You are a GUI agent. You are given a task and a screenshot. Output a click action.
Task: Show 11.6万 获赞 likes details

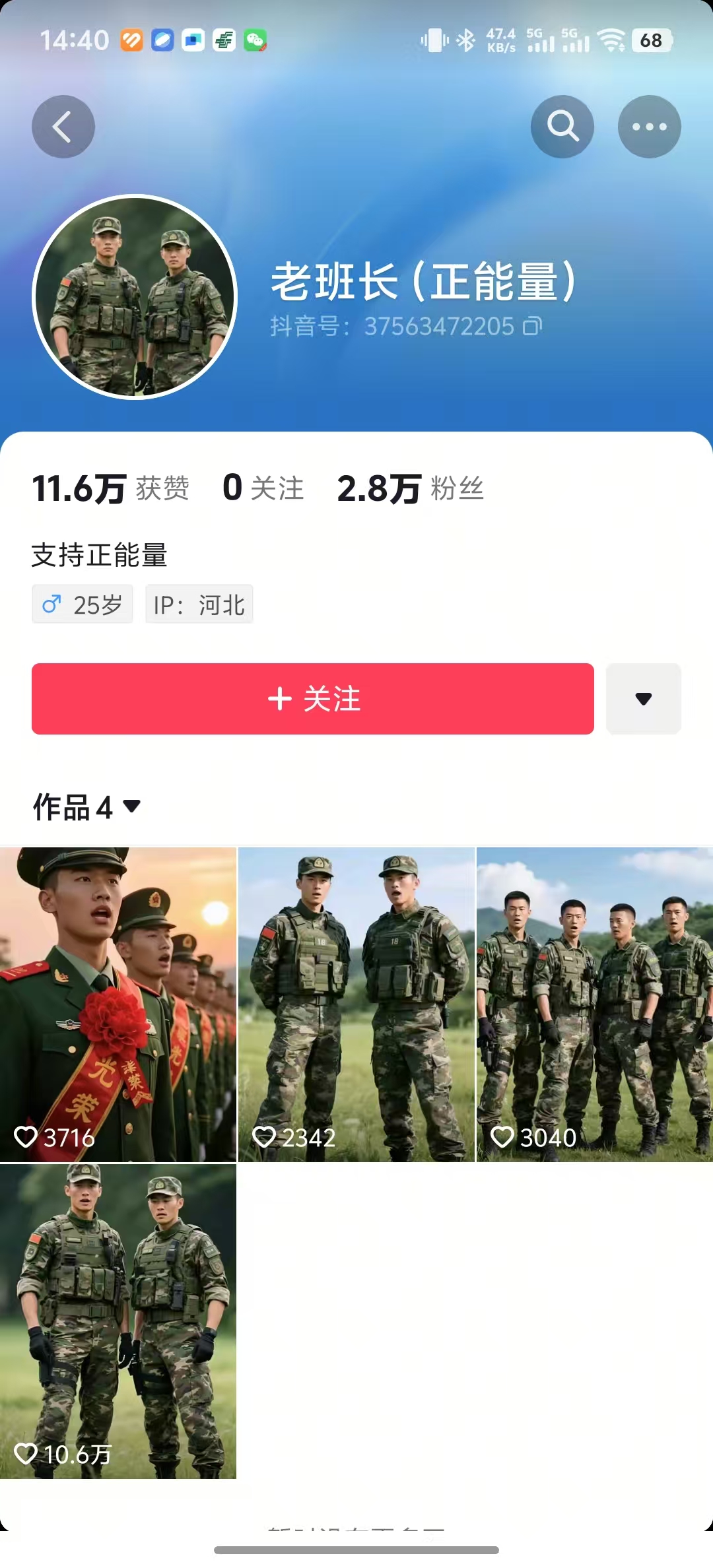point(110,488)
